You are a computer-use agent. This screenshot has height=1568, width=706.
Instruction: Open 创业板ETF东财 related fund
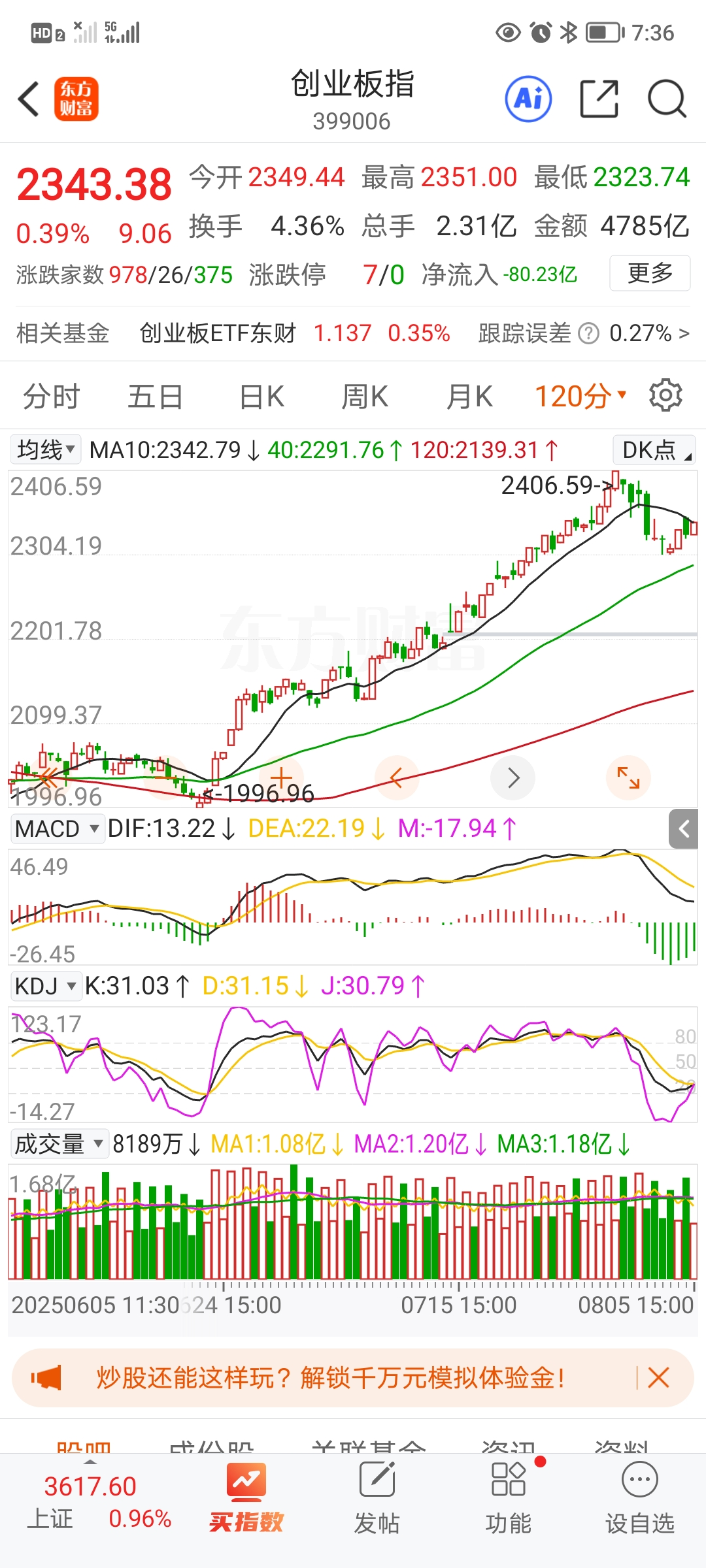(x=218, y=333)
